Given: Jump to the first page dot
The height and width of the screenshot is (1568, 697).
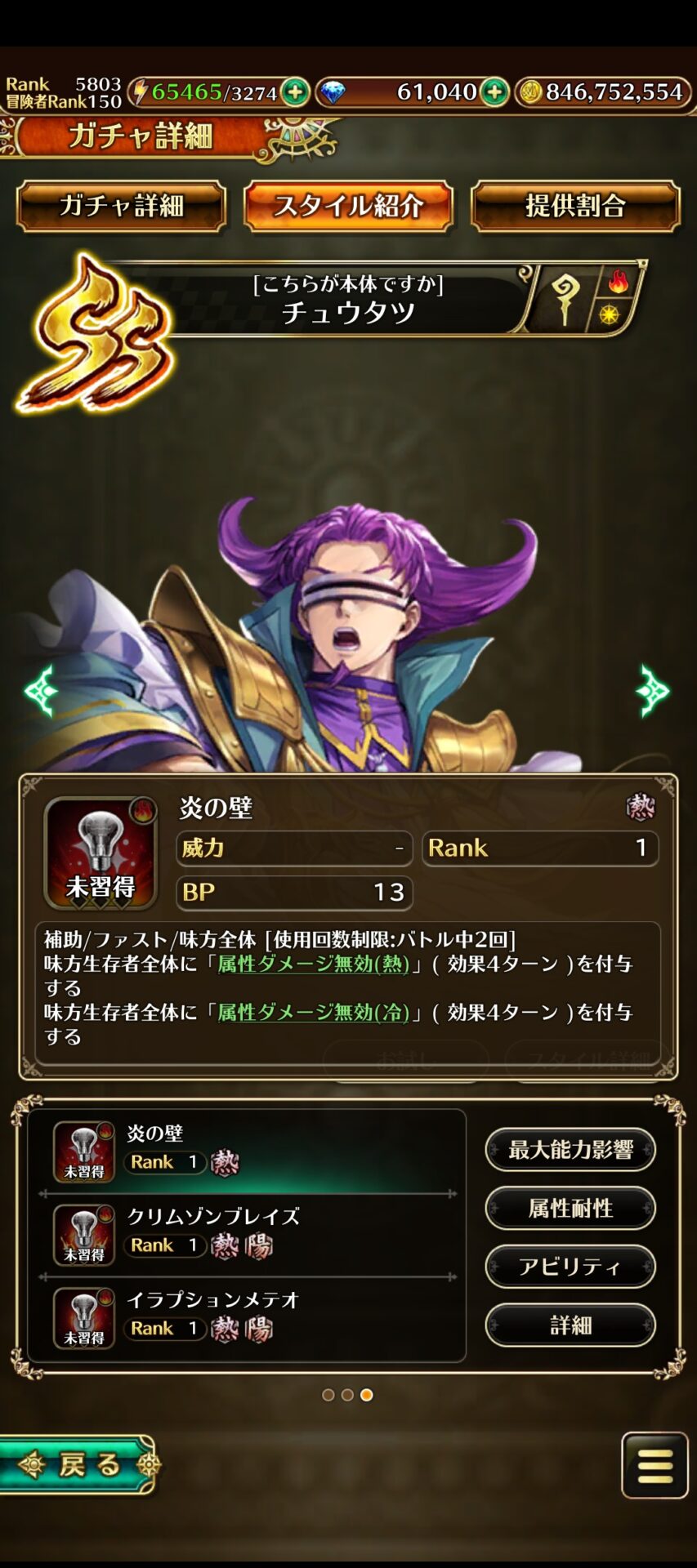Looking at the screenshot, I should point(328,1395).
